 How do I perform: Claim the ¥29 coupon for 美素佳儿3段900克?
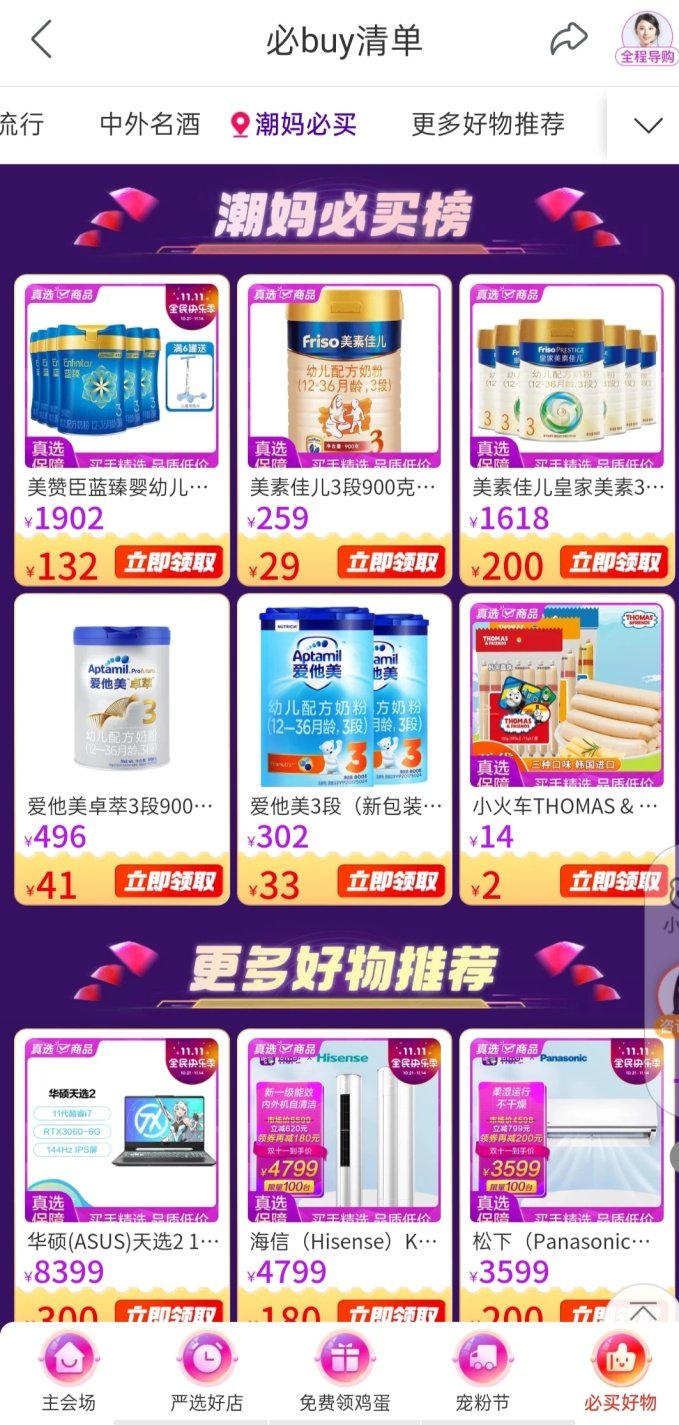pos(392,562)
